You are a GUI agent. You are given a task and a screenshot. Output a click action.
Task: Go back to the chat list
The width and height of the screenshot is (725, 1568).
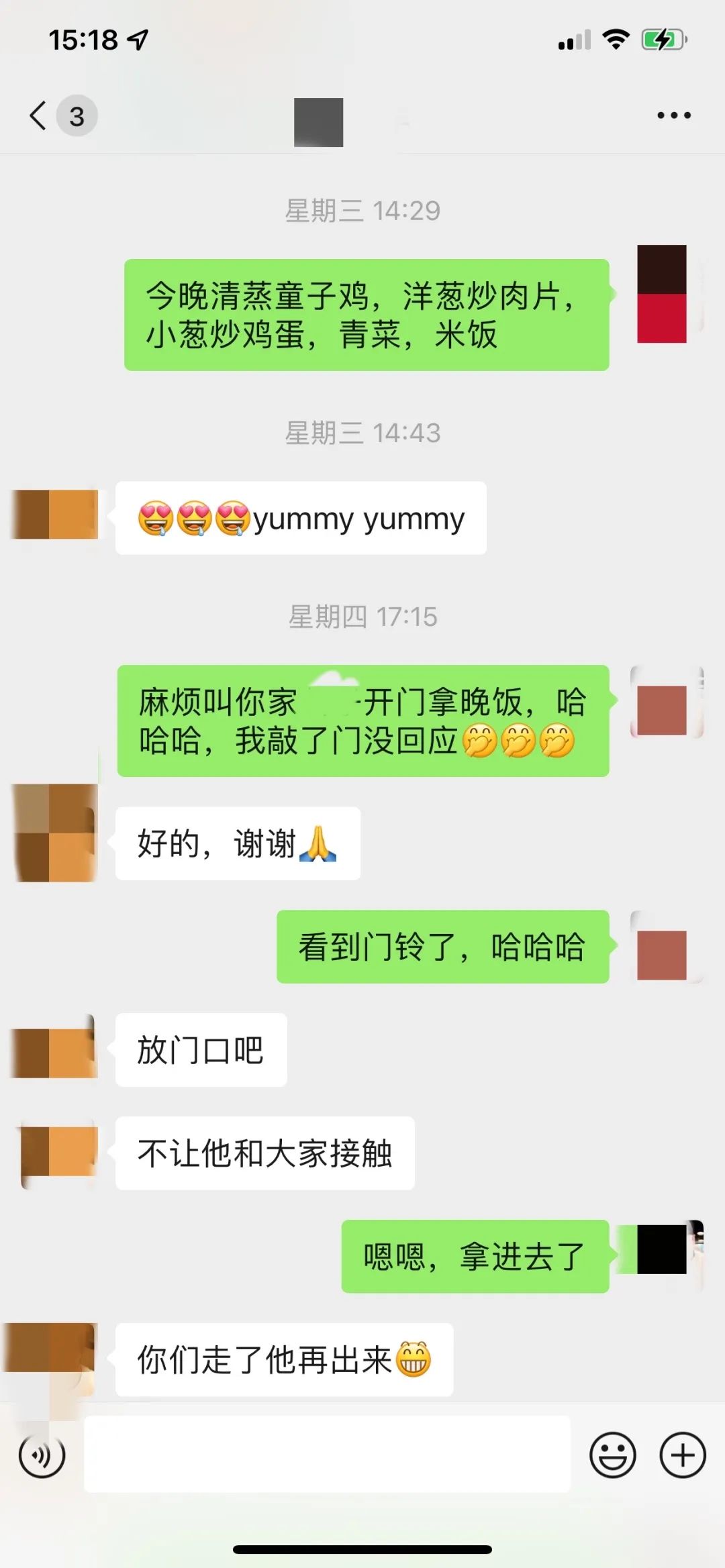[x=39, y=115]
